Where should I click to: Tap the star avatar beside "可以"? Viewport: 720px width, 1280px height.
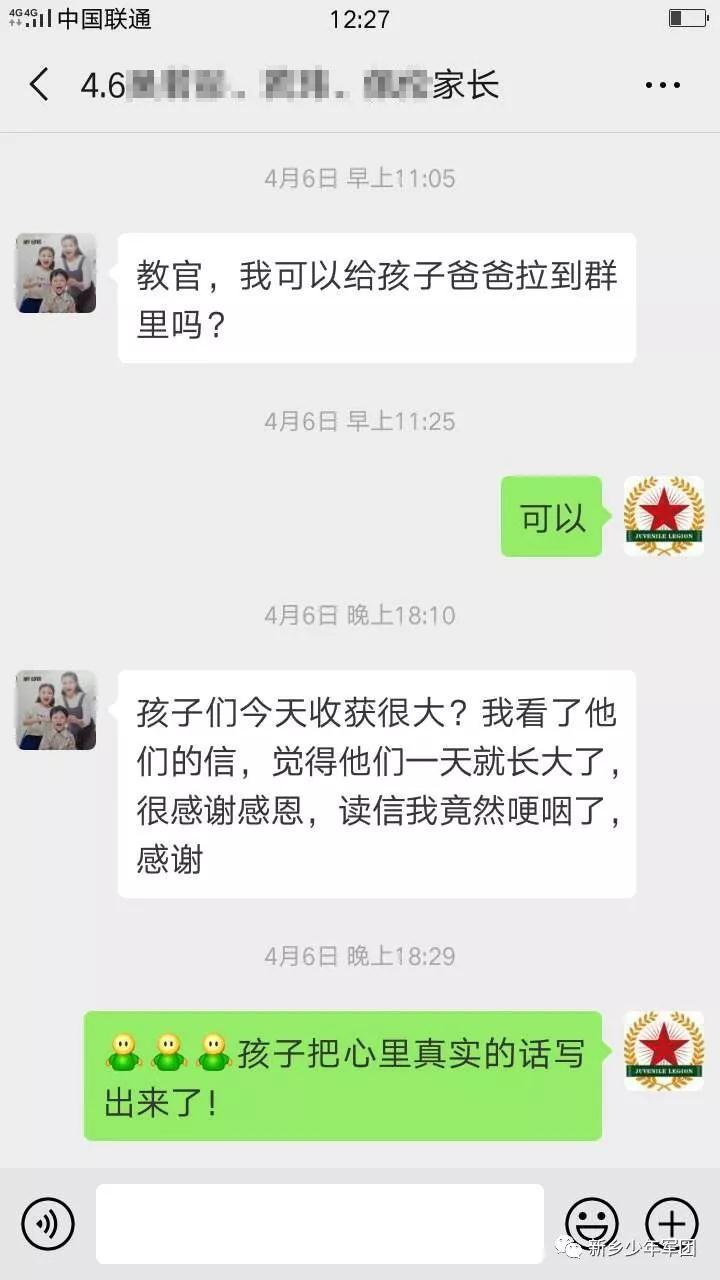pyautogui.click(x=663, y=516)
